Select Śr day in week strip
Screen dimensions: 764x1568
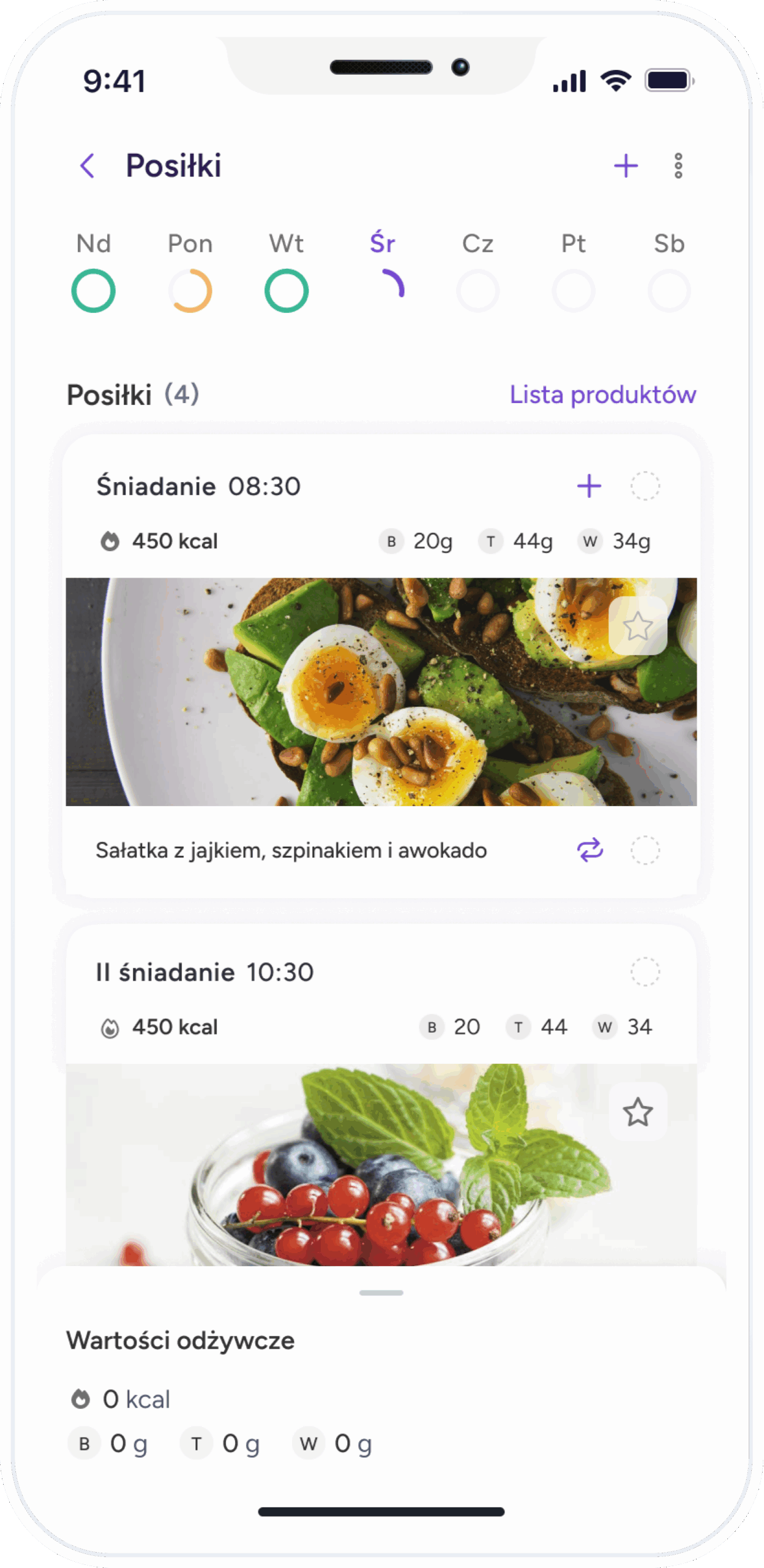click(383, 276)
